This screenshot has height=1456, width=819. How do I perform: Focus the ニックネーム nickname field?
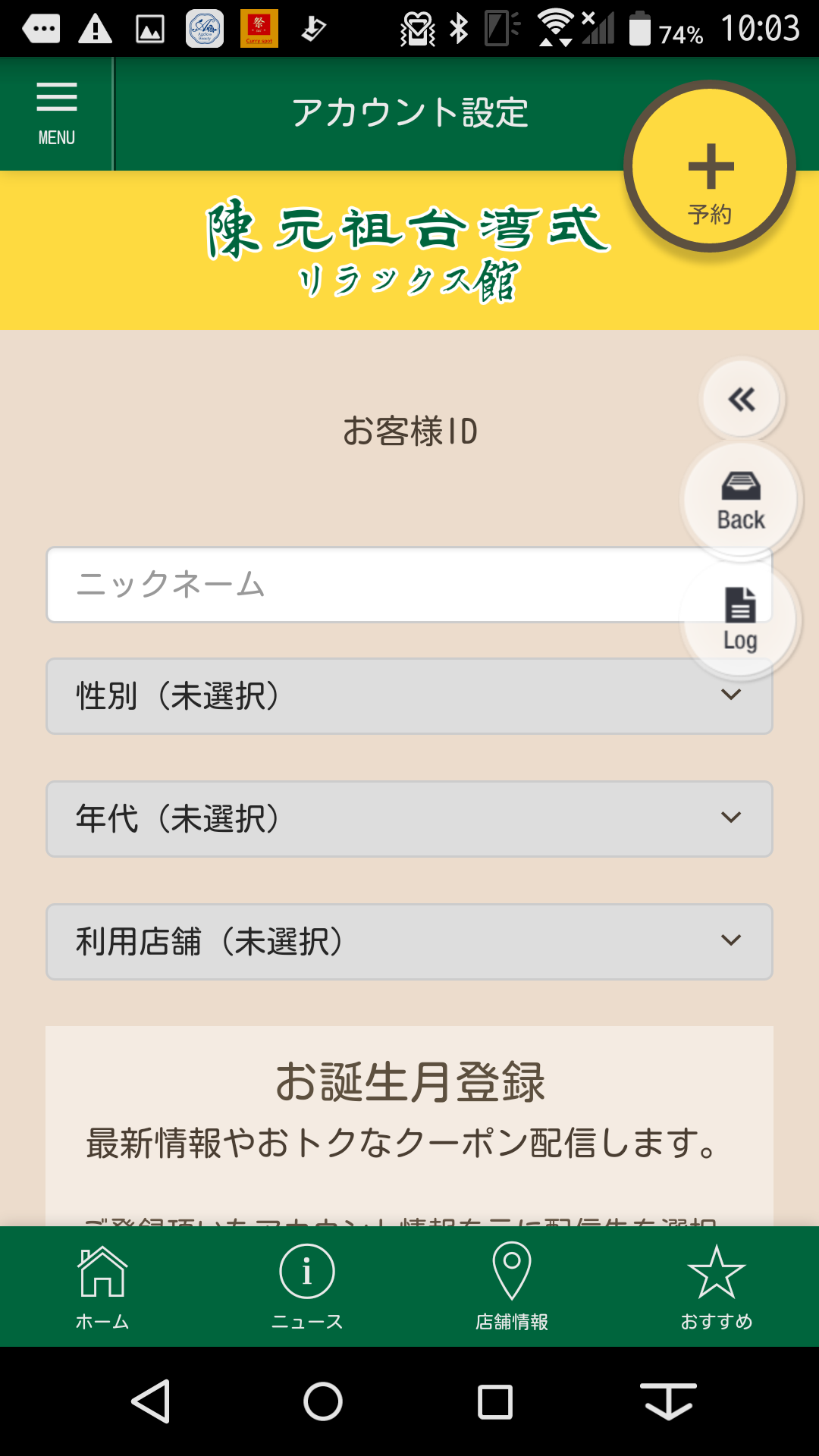pyautogui.click(x=364, y=585)
